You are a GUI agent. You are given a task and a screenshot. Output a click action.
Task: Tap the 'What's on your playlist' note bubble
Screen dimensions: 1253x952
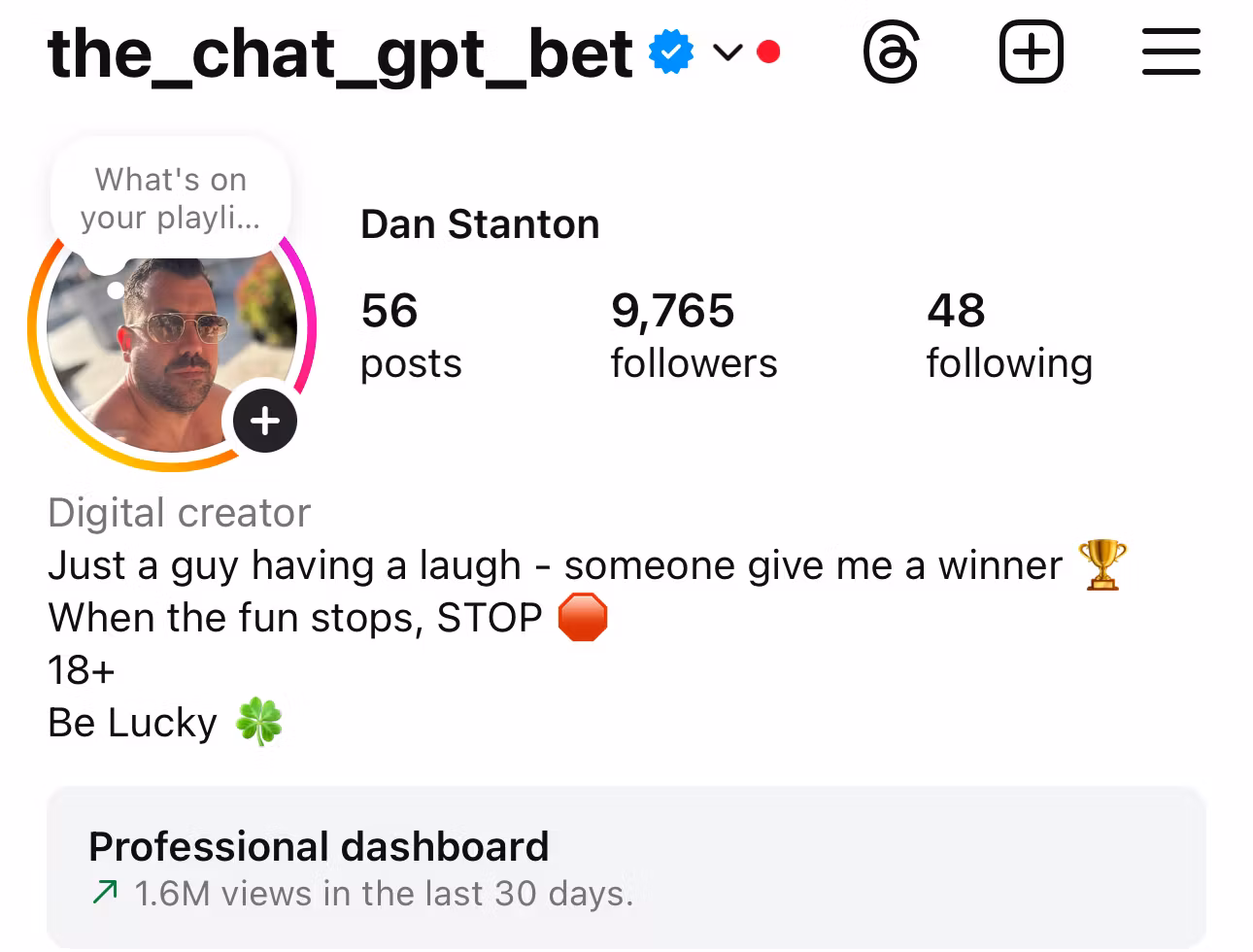(x=171, y=198)
